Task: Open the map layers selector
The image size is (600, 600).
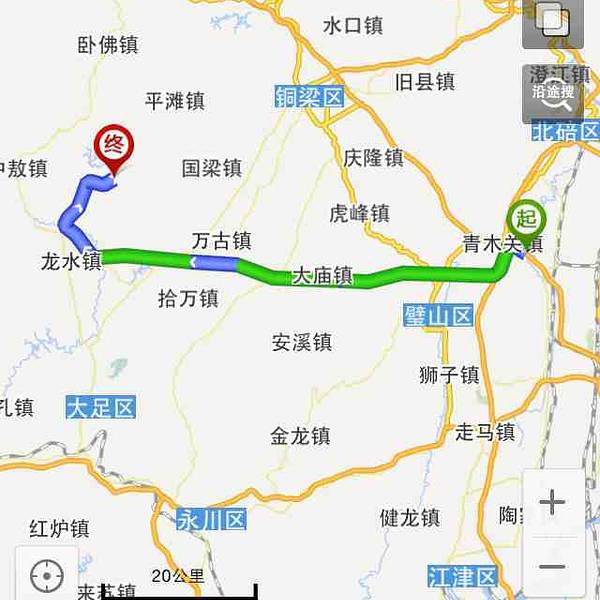Action: (553, 22)
